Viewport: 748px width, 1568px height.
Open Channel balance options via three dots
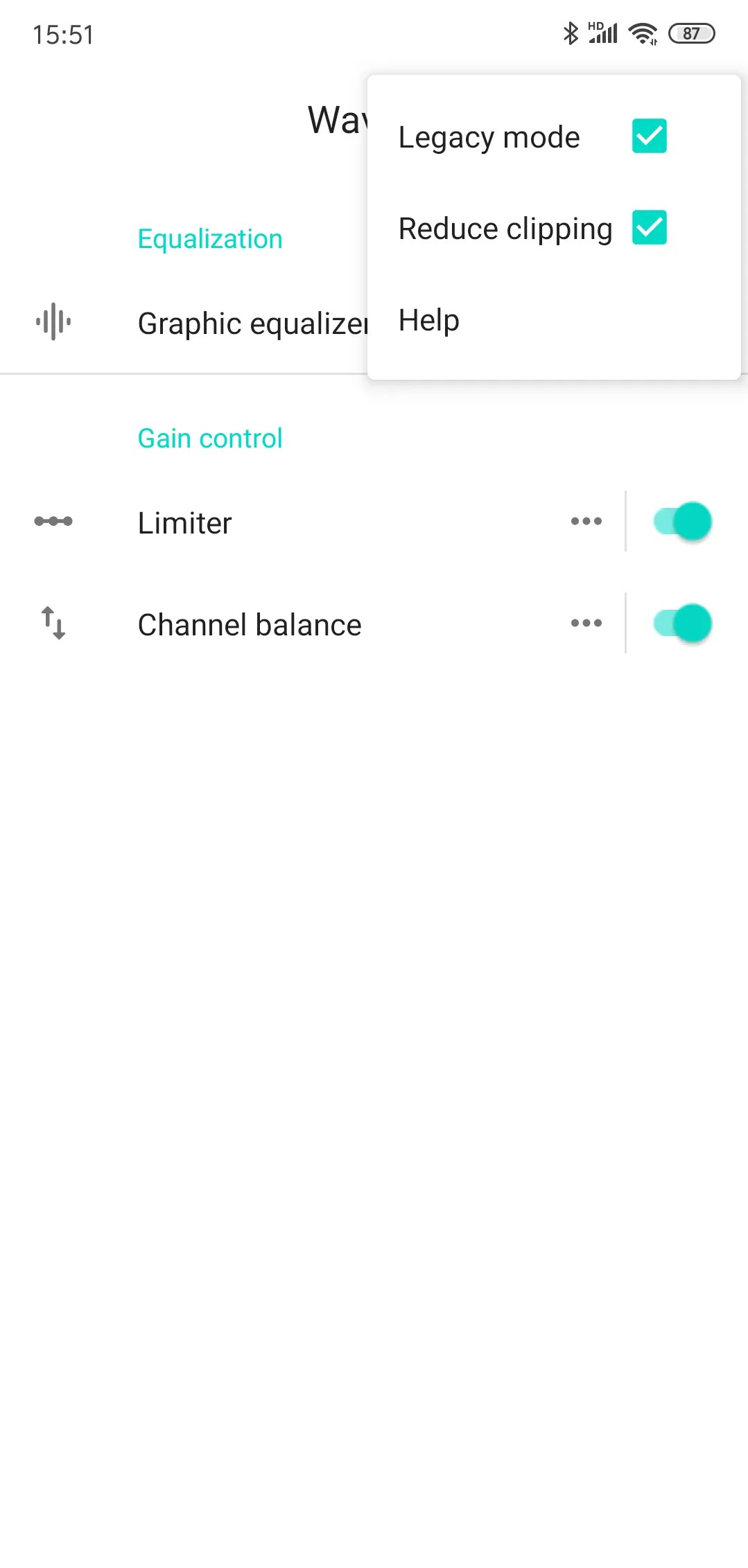(586, 623)
